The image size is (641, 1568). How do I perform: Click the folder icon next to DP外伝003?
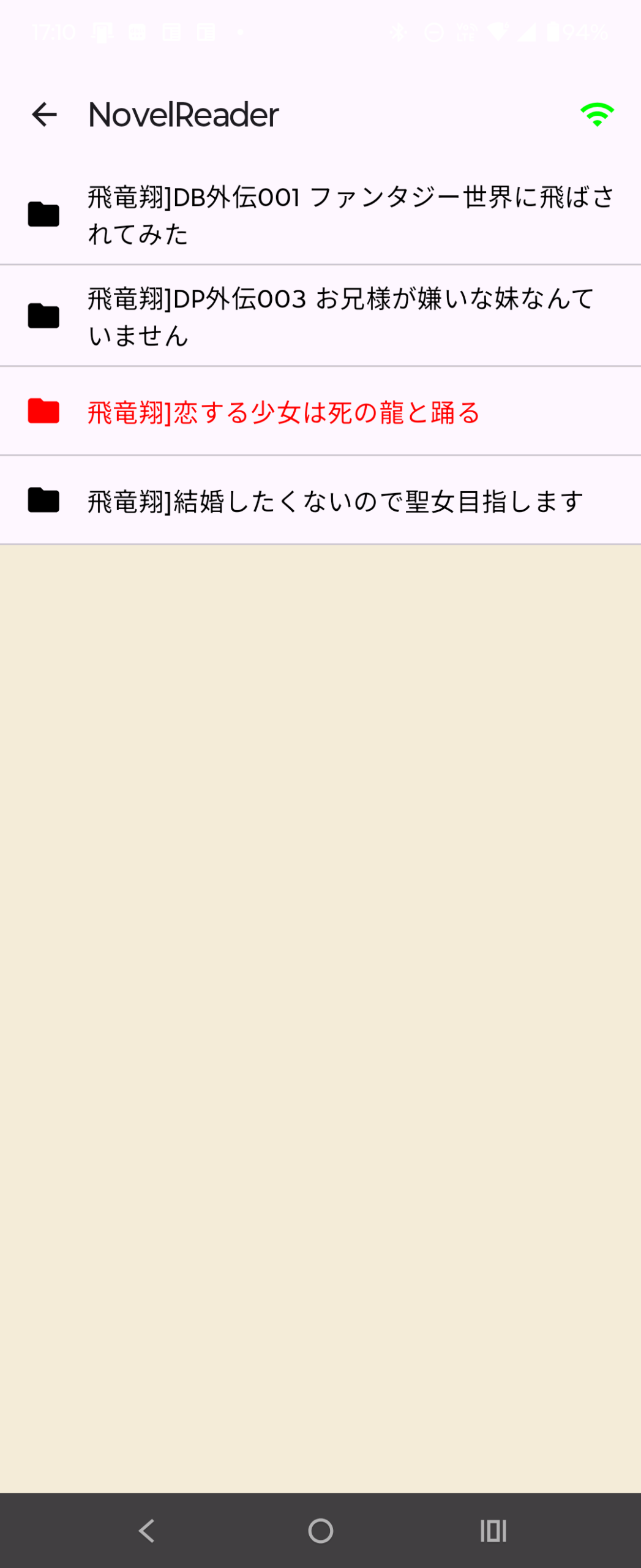click(x=42, y=315)
